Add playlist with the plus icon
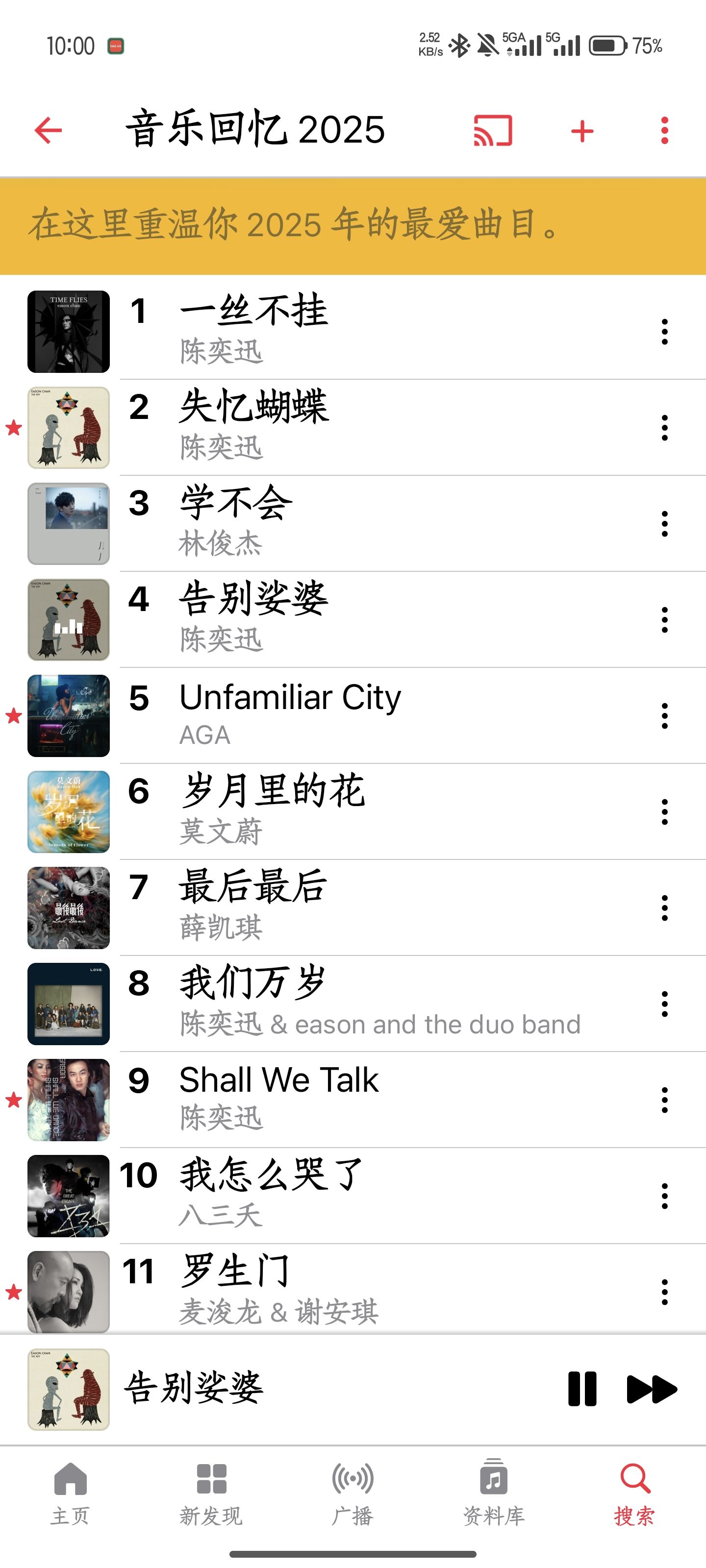706x1568 pixels. point(582,131)
